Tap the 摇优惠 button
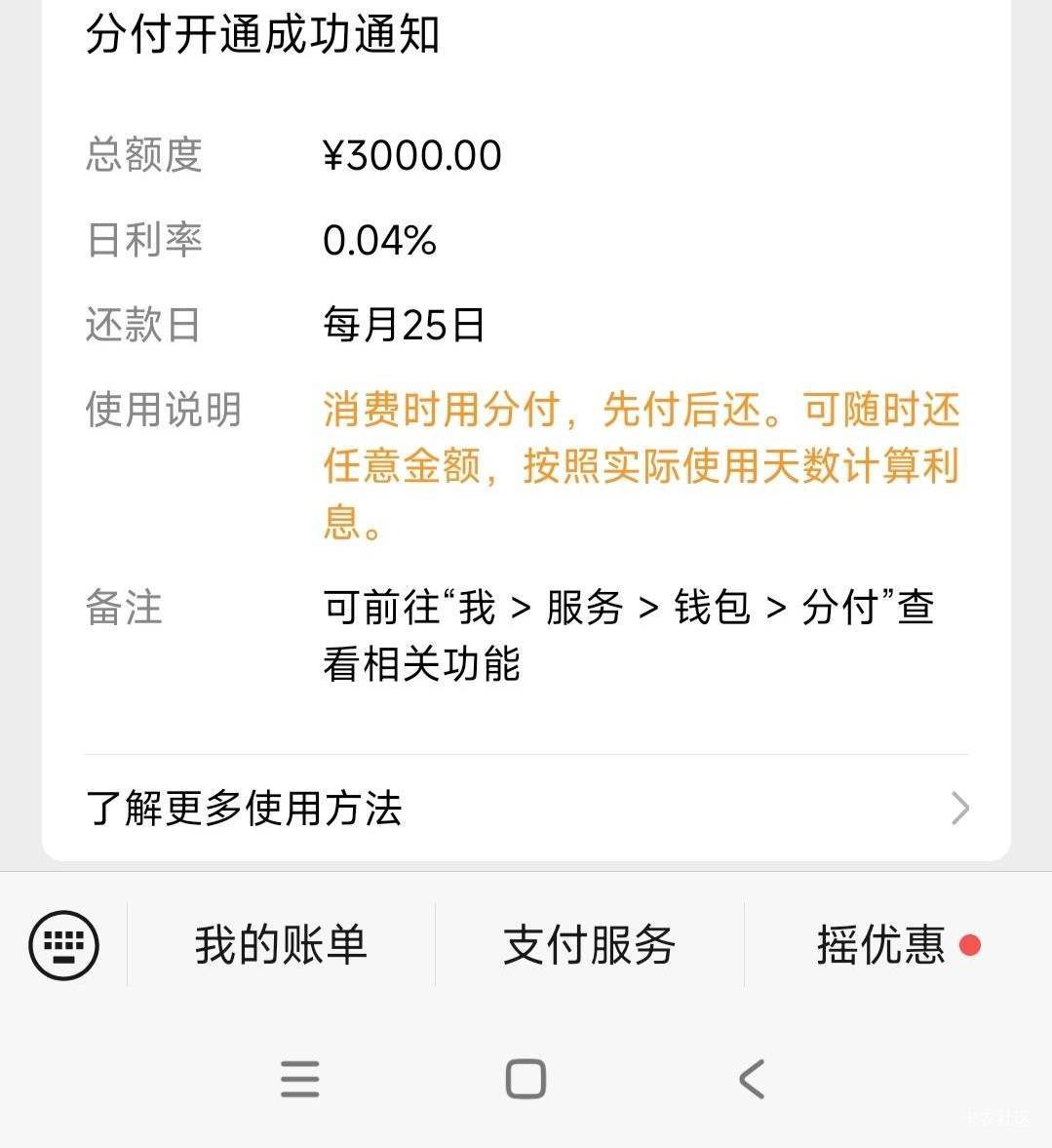1052x1148 pixels. [881, 945]
